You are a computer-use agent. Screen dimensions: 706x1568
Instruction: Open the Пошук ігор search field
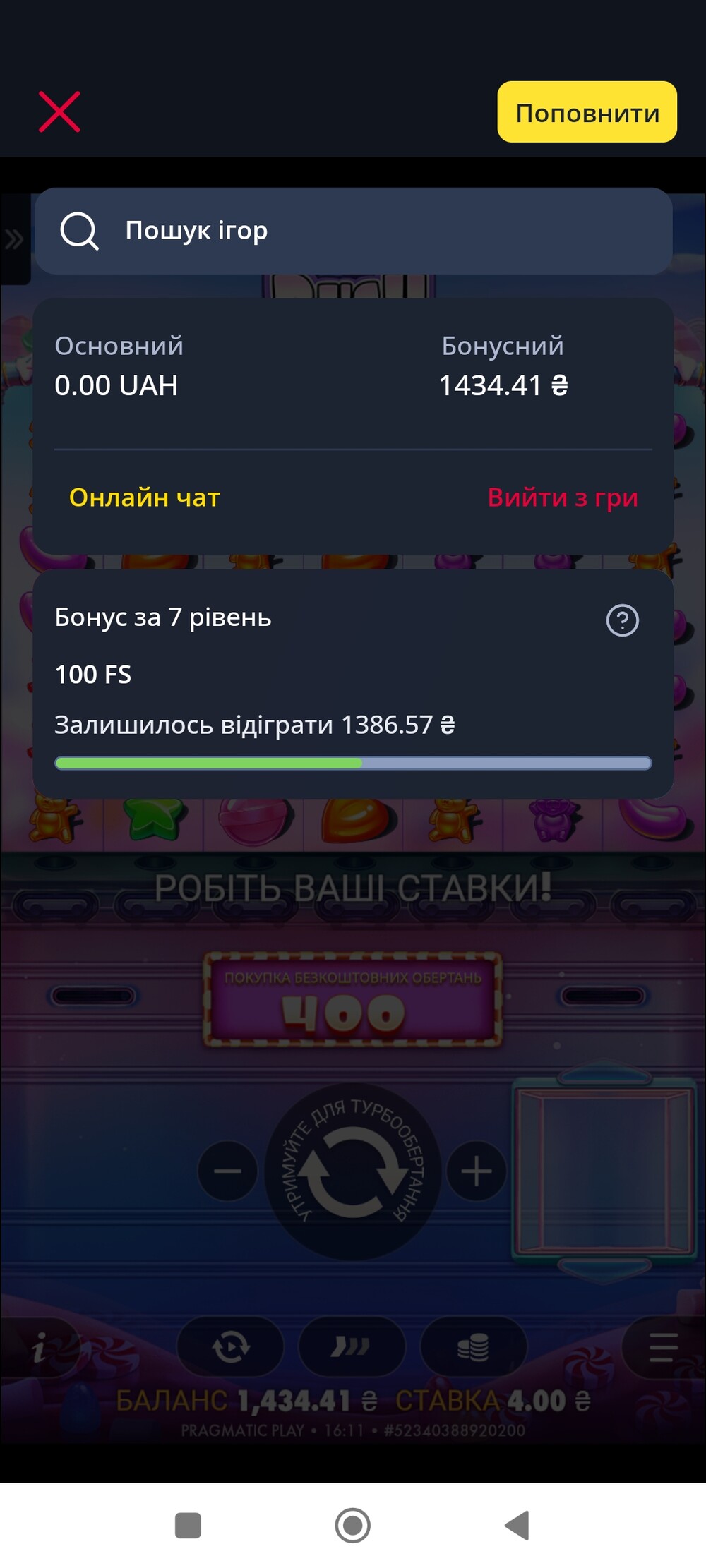(353, 231)
